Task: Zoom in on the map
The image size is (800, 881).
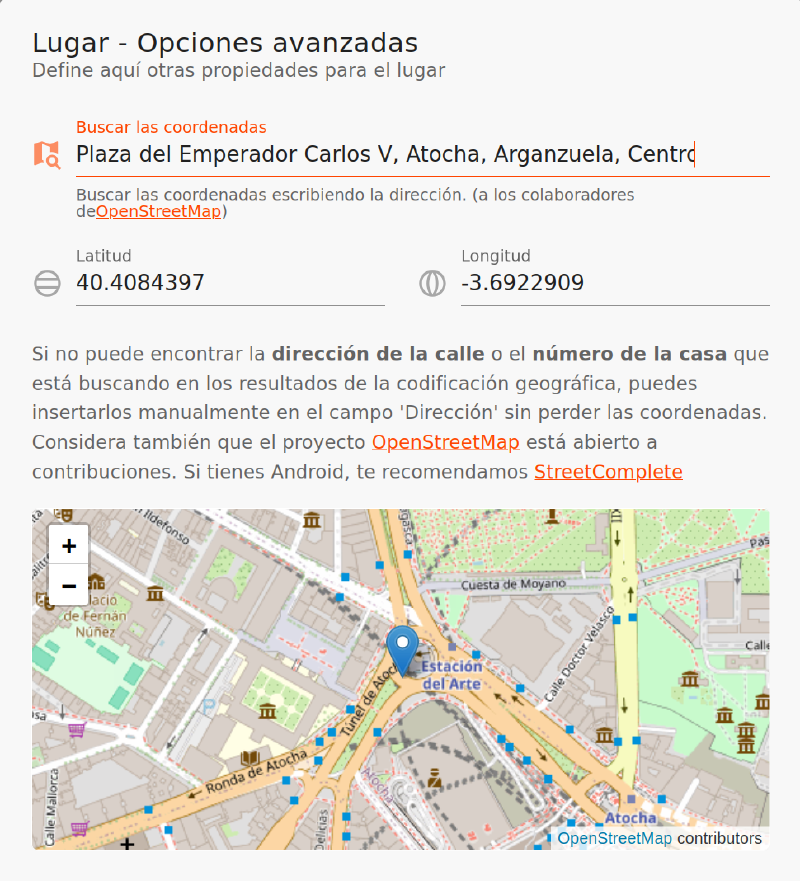Action: tap(69, 546)
